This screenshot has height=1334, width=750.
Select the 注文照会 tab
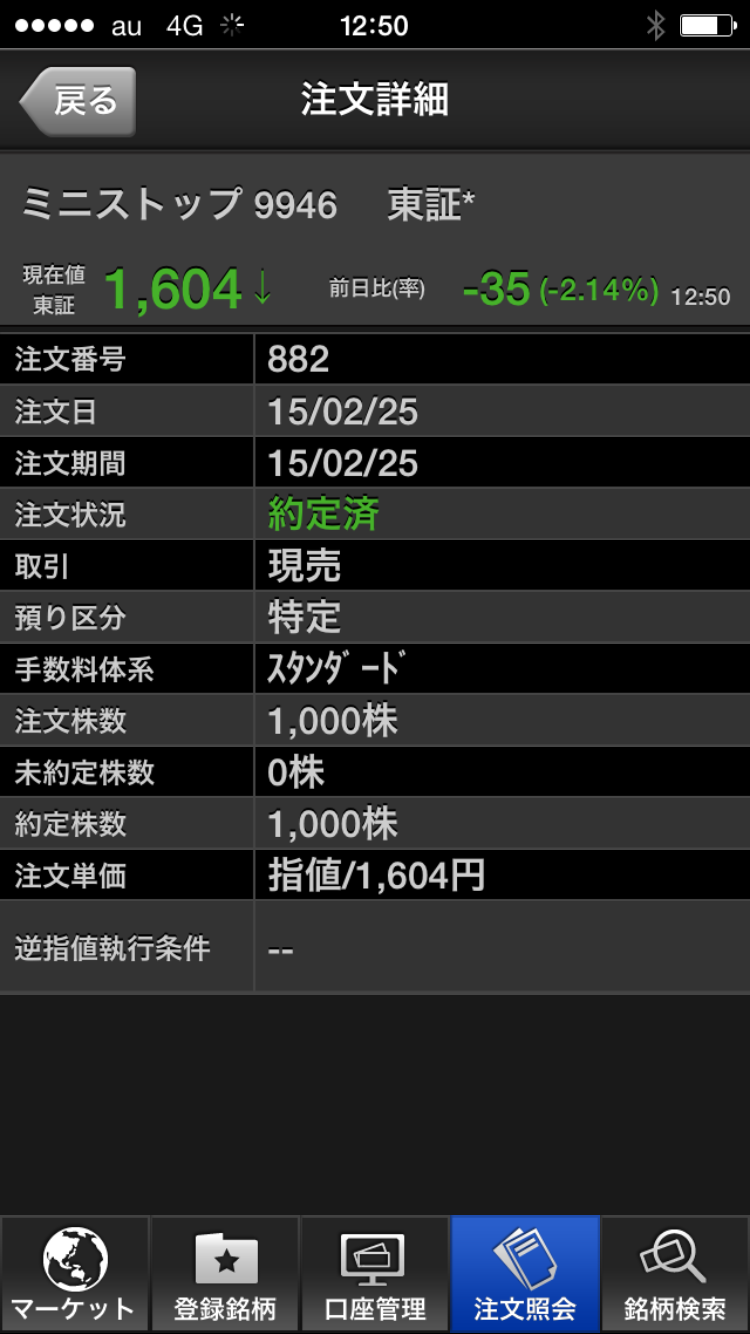(525, 1274)
